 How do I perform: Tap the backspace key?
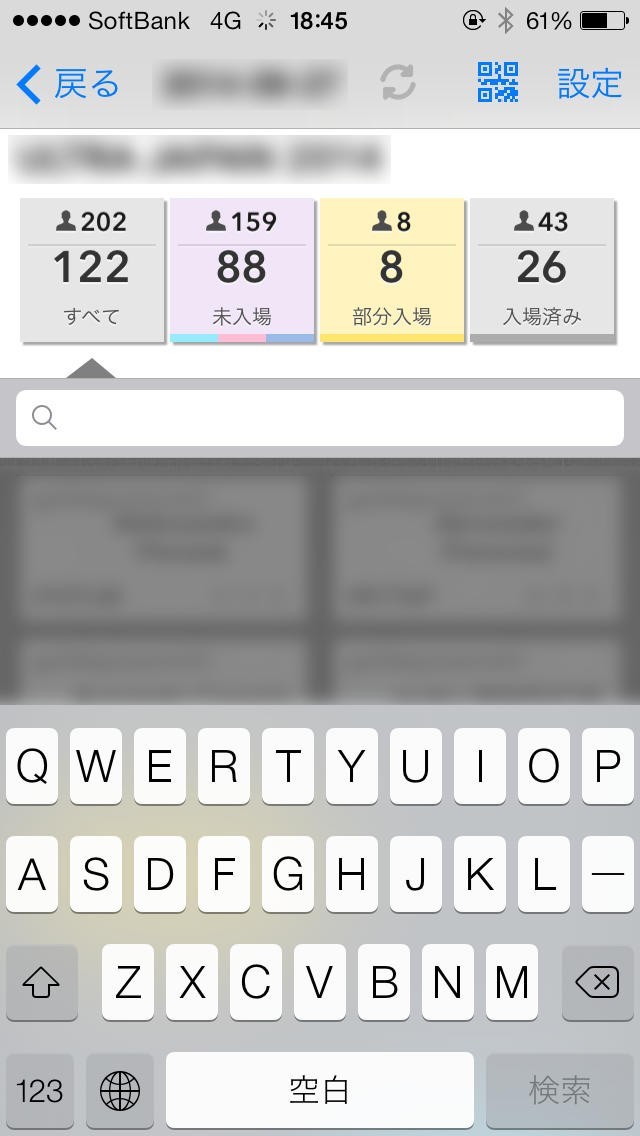tap(597, 983)
